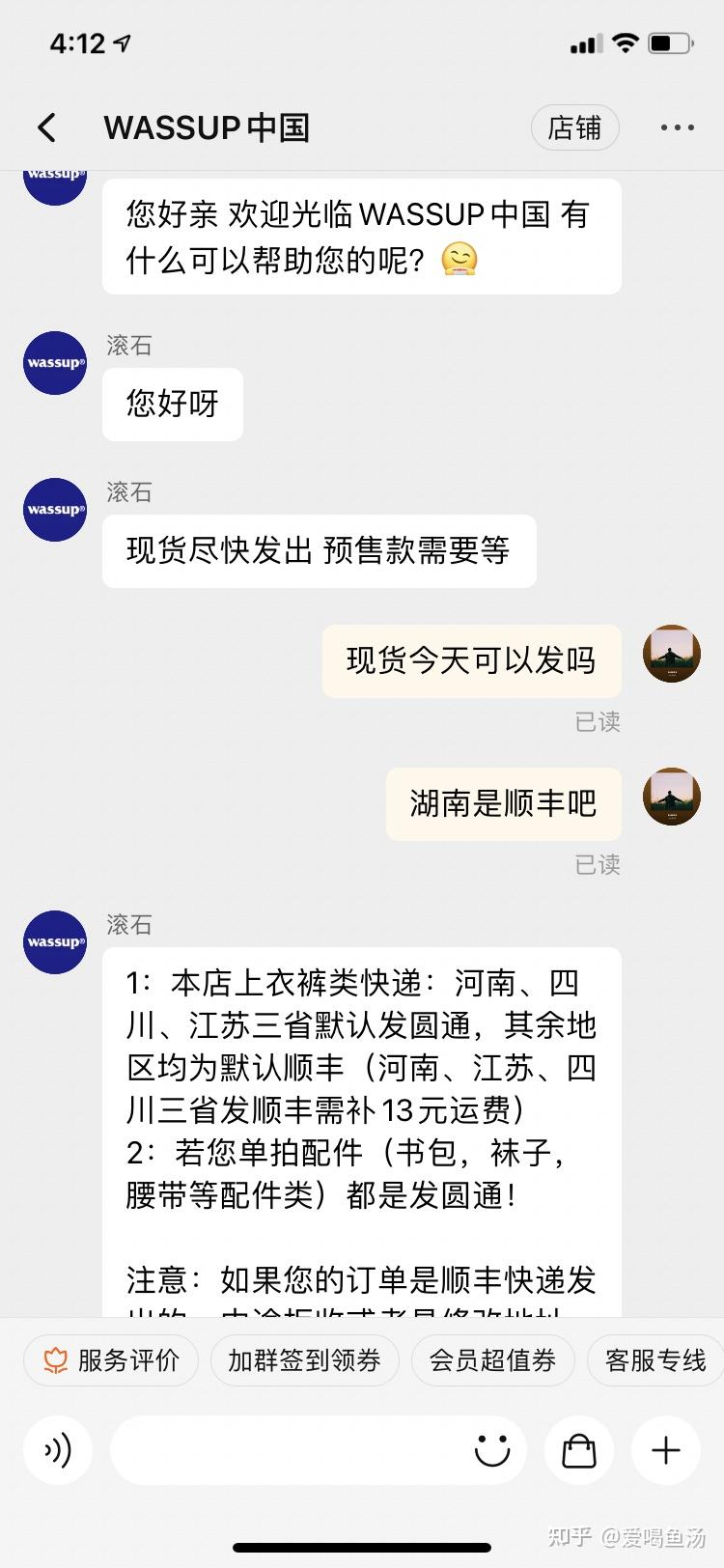
Task: Open my avatar beside 现货今天可以发吗
Action: click(672, 654)
